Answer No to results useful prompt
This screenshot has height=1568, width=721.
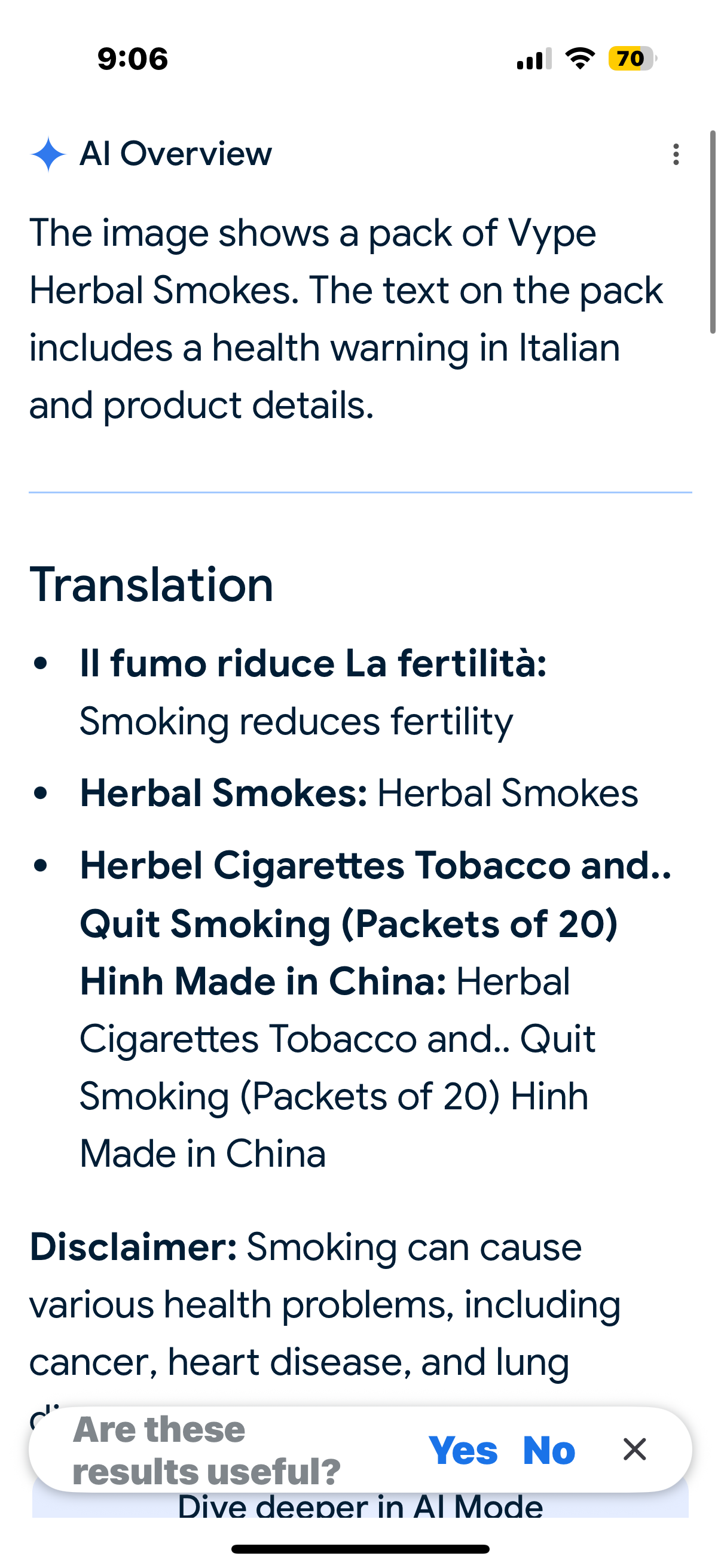pyautogui.click(x=549, y=1450)
